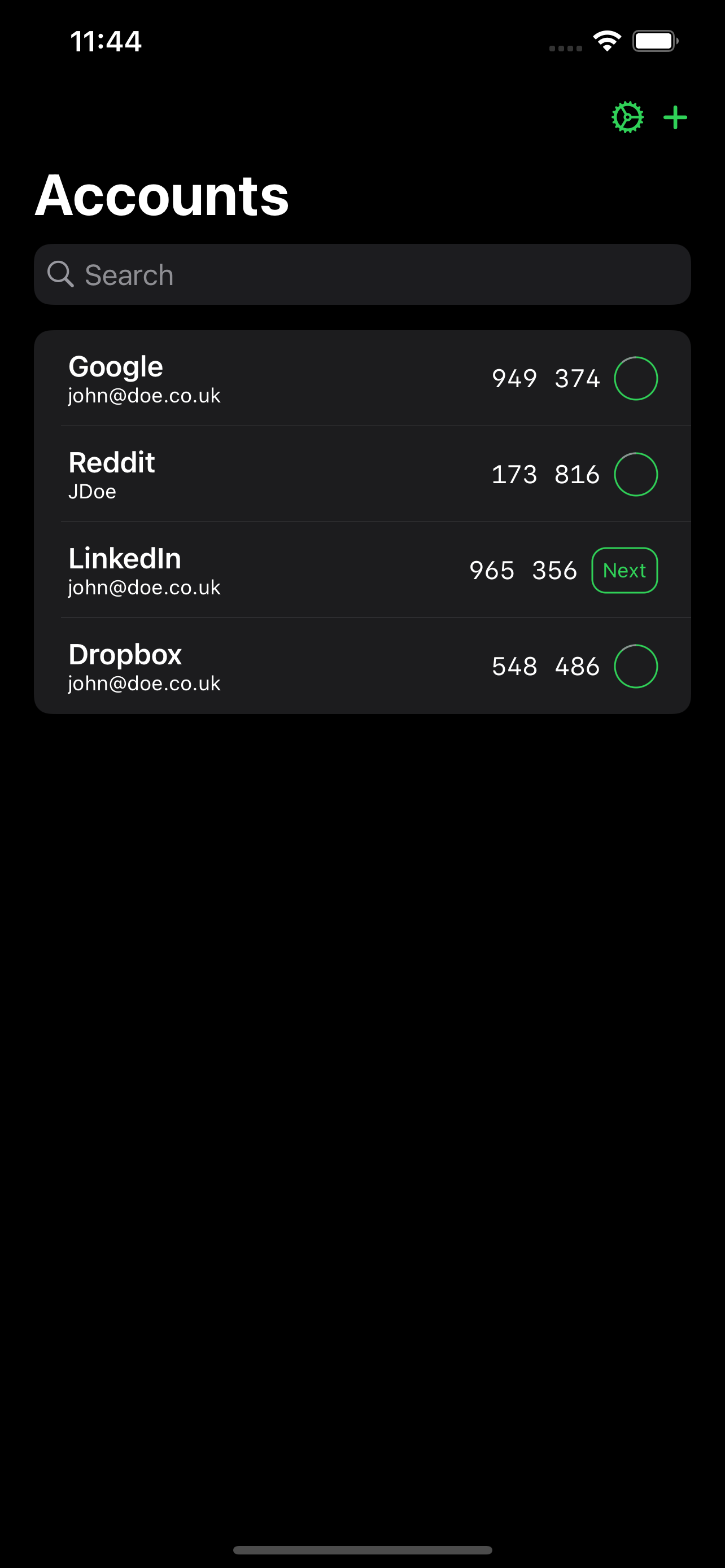
Task: Open the LinkedIn account row
Action: click(x=362, y=570)
